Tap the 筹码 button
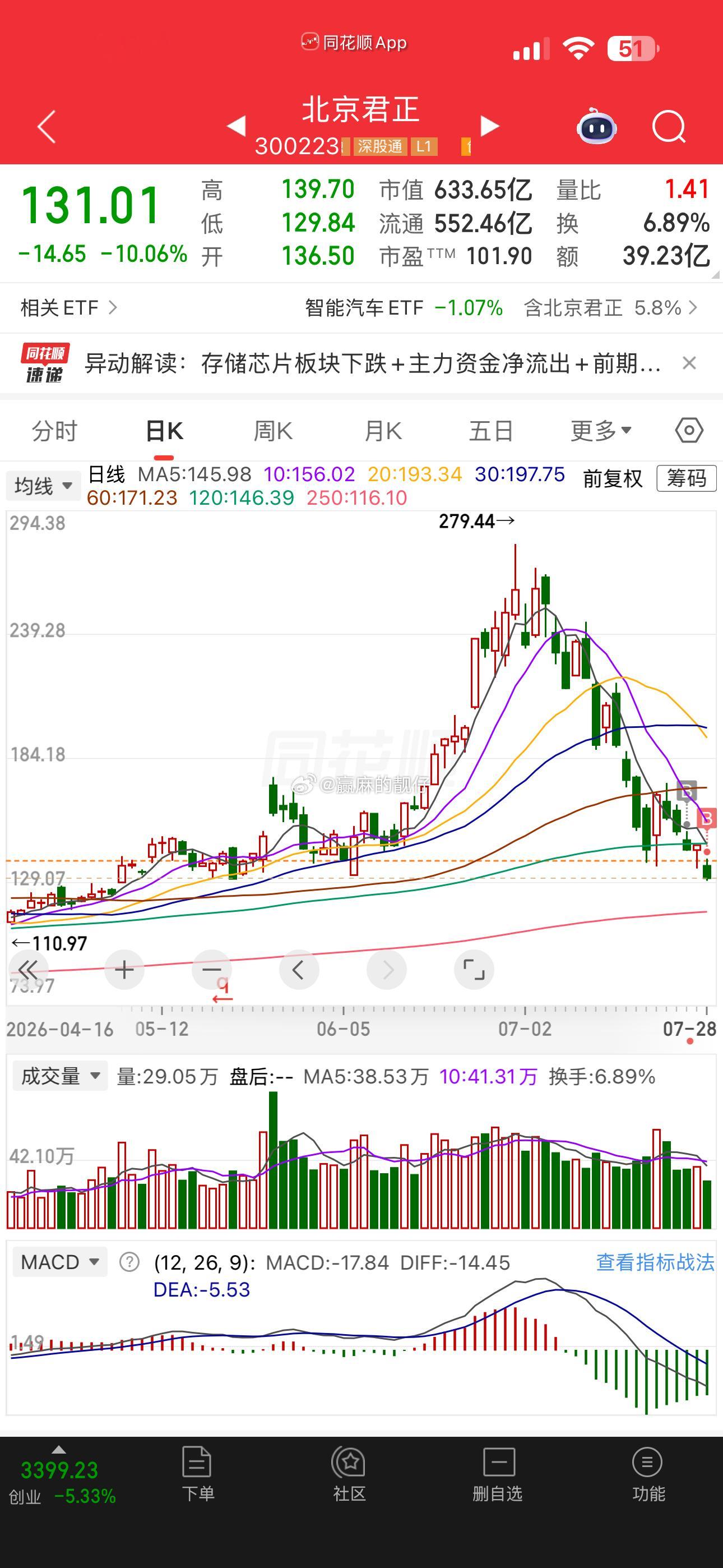The width and height of the screenshot is (723, 1568). point(687,478)
